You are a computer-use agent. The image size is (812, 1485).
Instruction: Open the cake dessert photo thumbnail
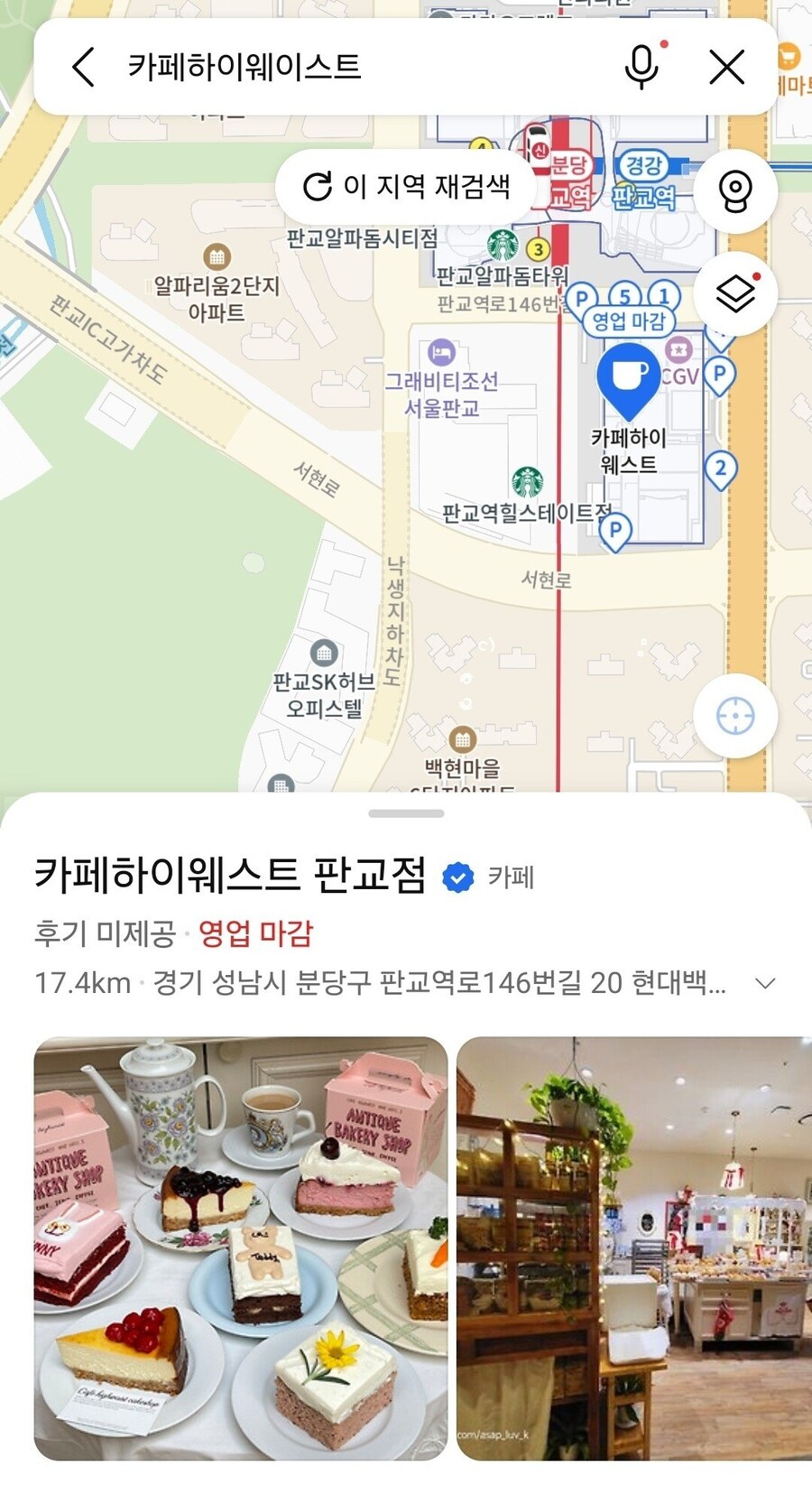point(242,1255)
